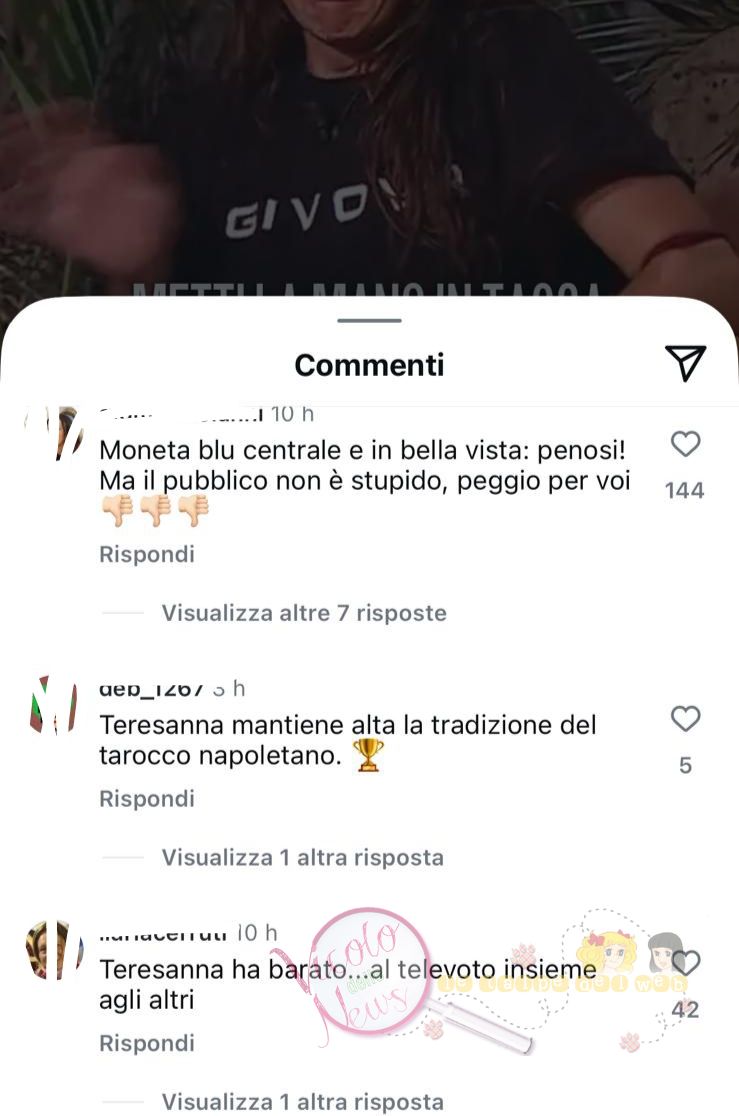
Task: Reply to the 'tarocco napoletano' comment
Action: (x=147, y=799)
